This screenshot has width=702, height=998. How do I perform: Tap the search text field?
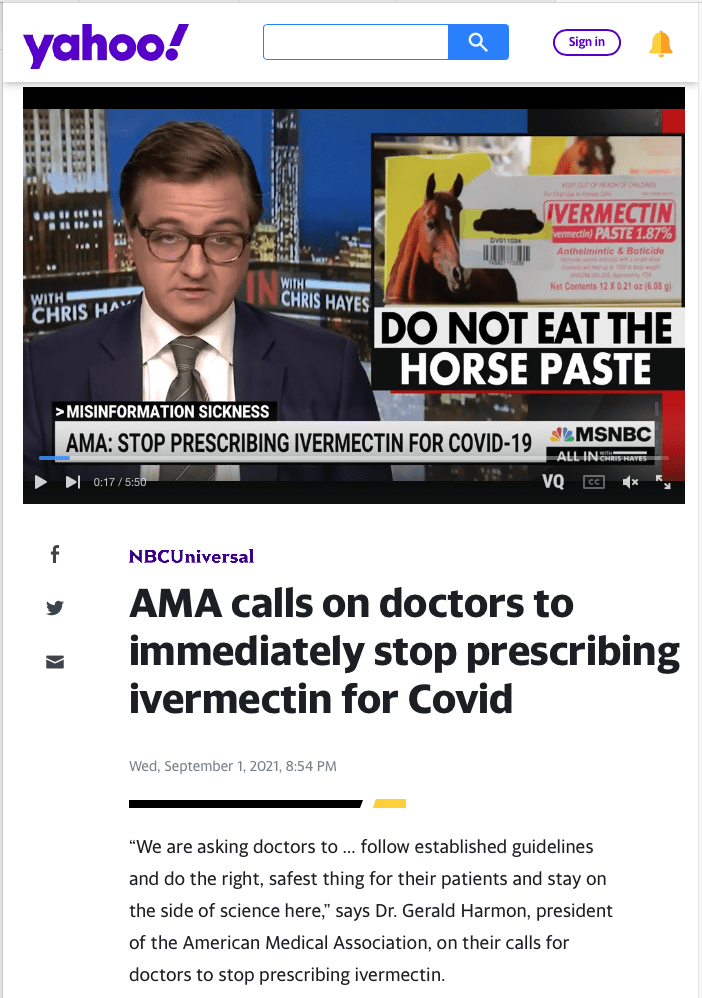coord(355,42)
